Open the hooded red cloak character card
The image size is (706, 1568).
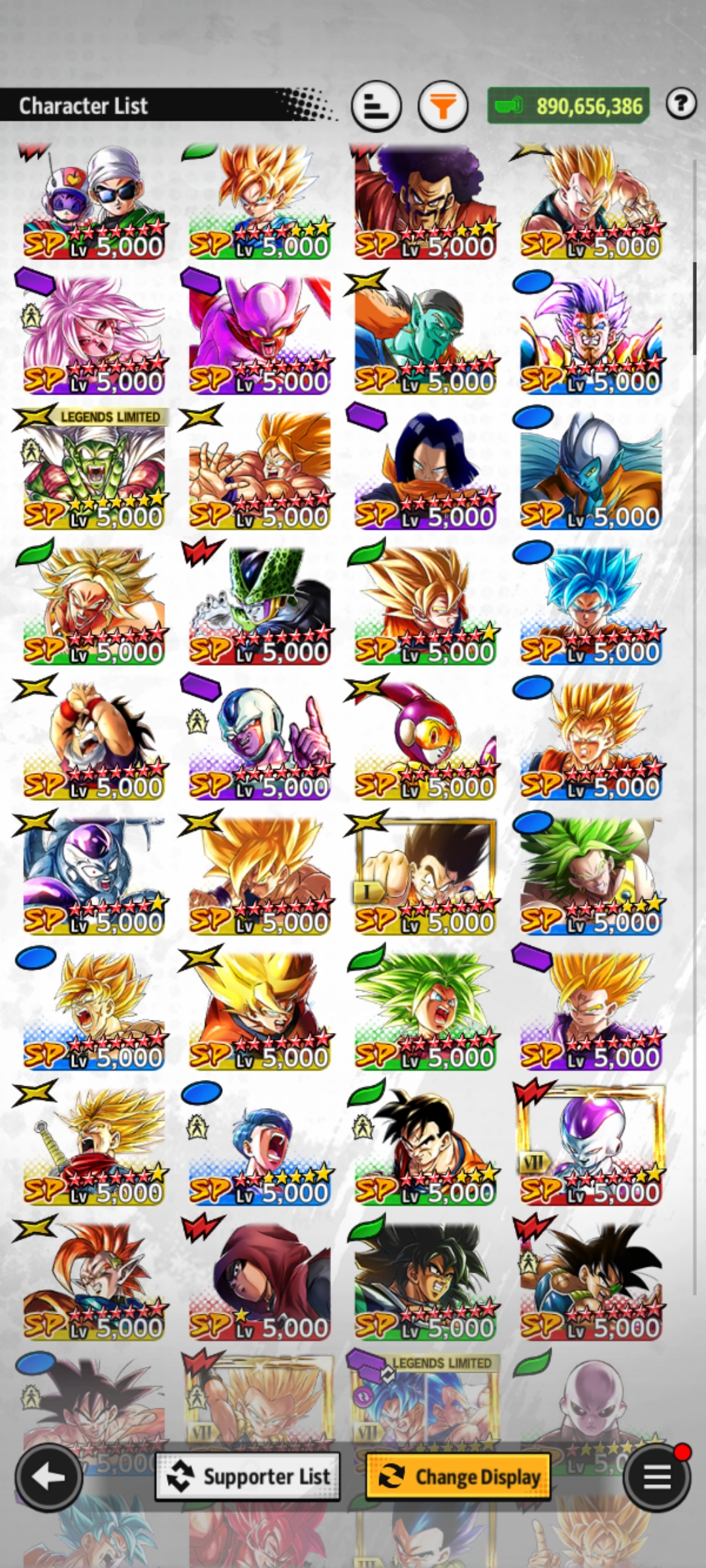coord(260,1281)
